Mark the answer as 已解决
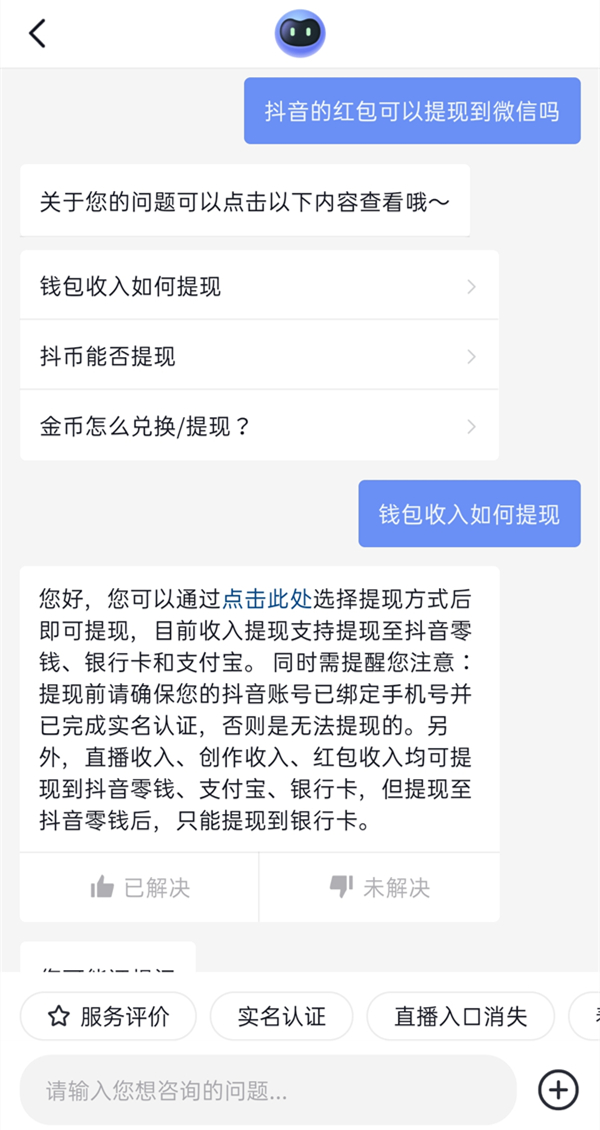 point(139,887)
